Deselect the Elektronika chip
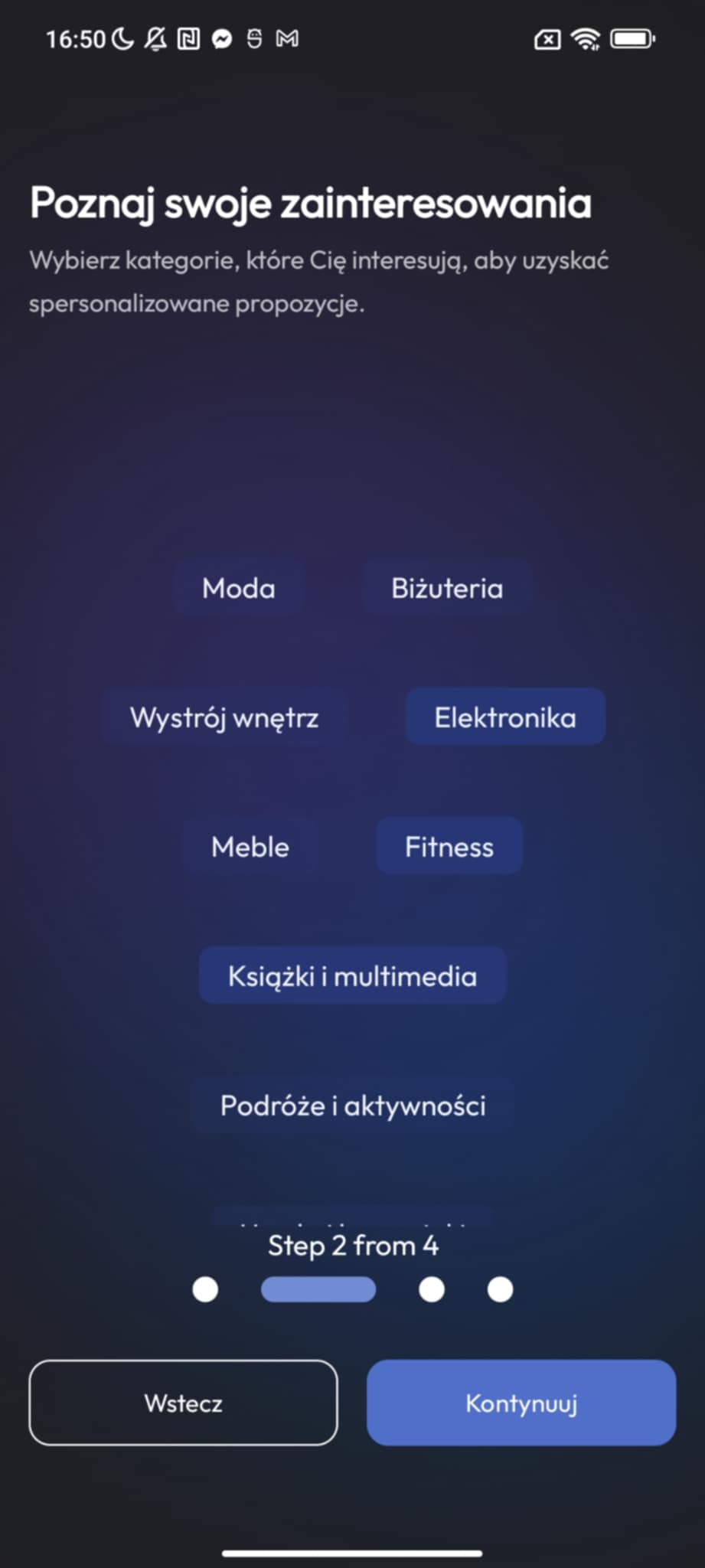This screenshot has height=1568, width=705. (x=505, y=717)
